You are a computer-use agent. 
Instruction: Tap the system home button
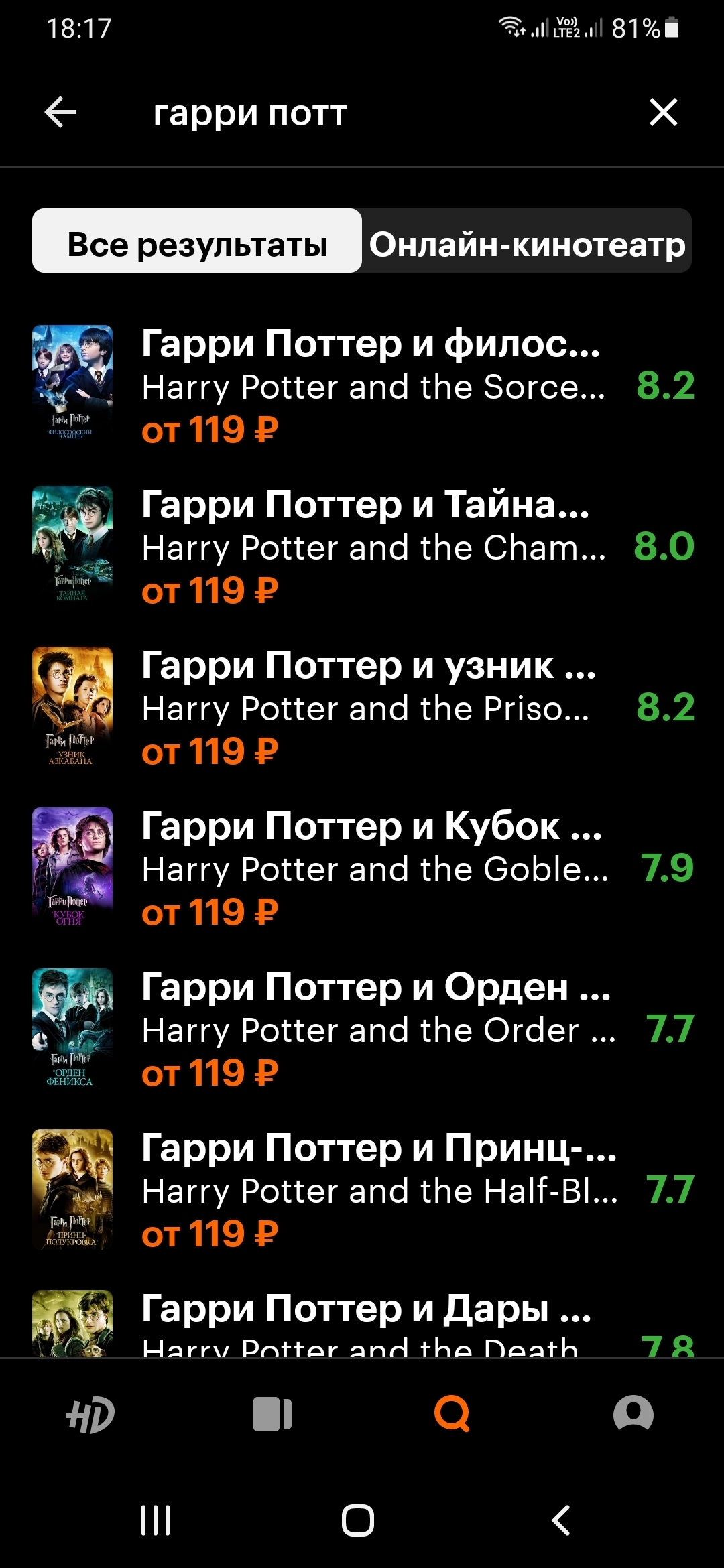pyautogui.click(x=358, y=1520)
